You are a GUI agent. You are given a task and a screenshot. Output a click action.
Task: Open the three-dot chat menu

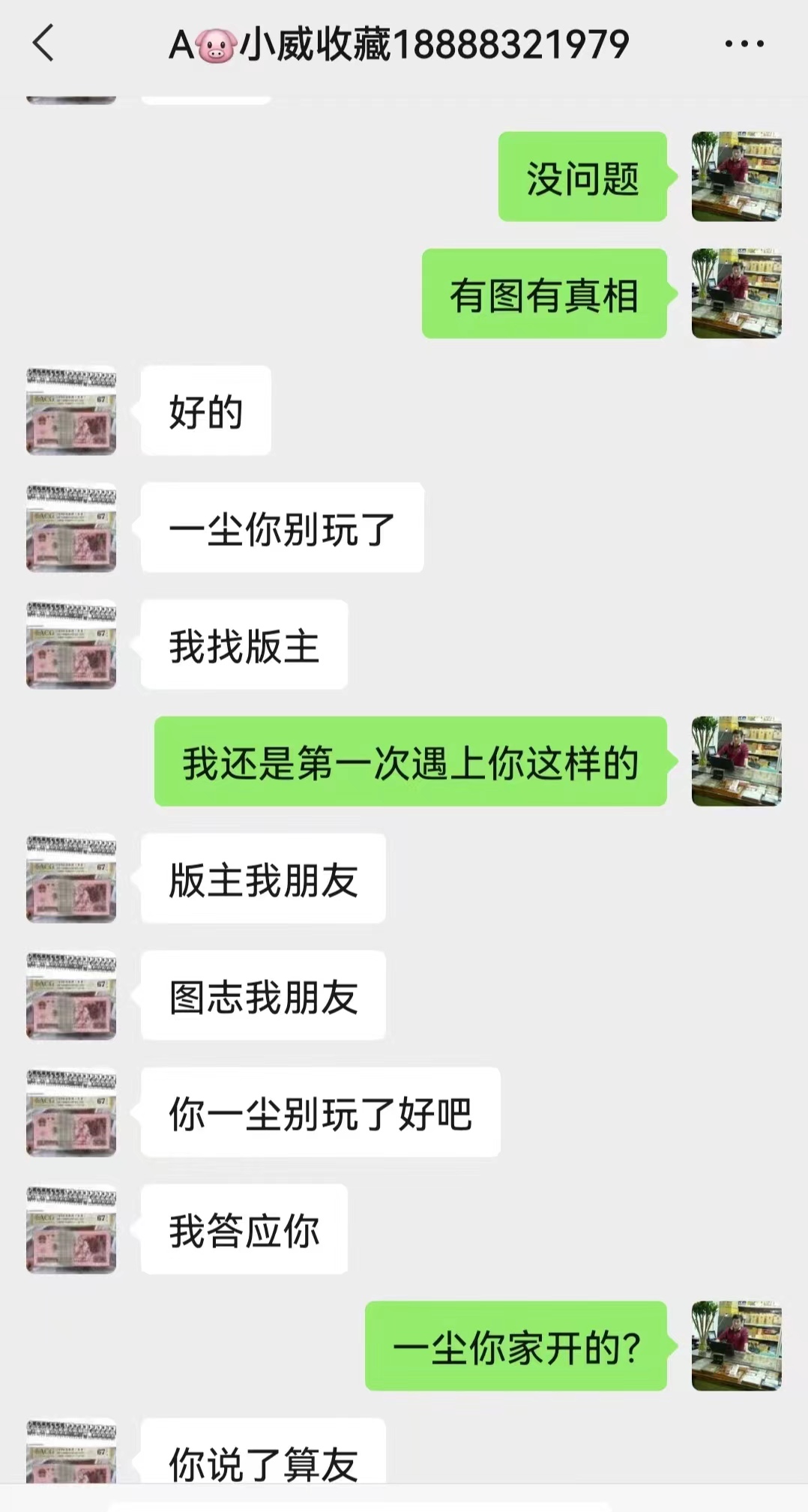(744, 44)
